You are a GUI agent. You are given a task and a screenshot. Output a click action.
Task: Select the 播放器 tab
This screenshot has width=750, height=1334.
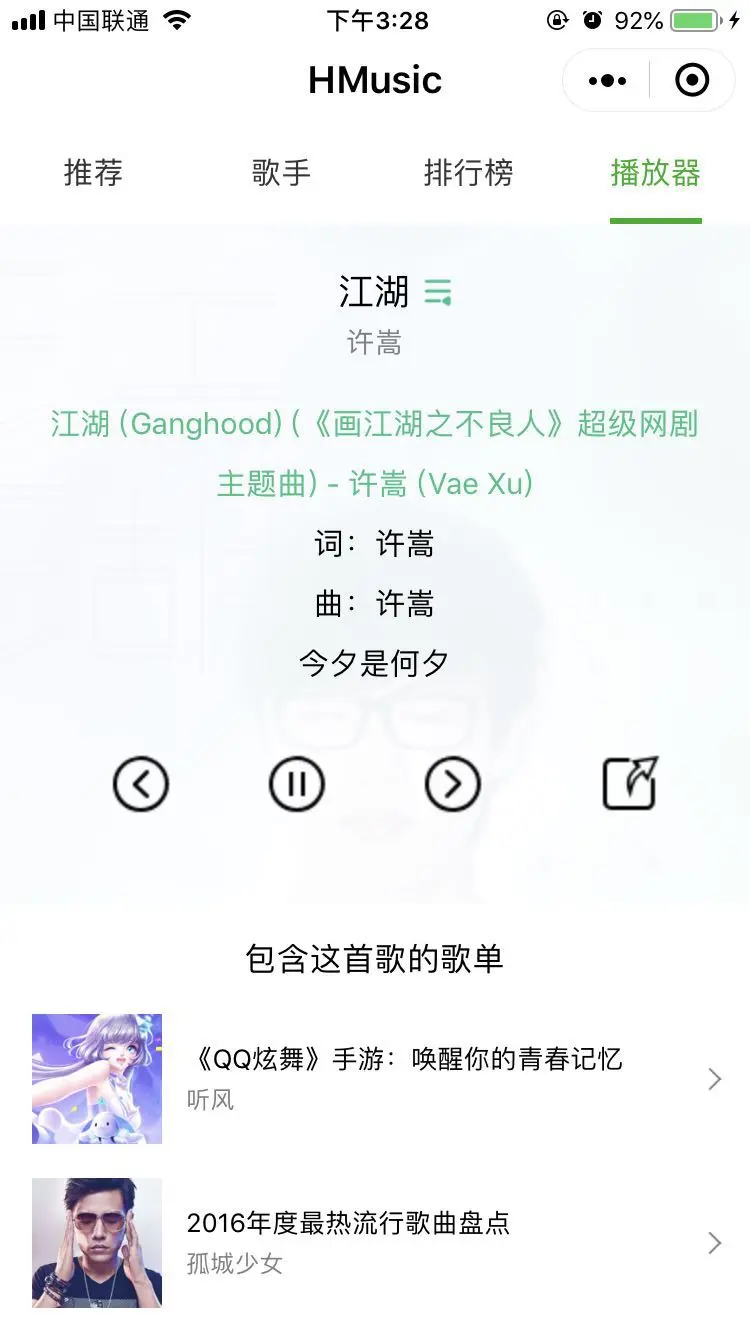pyautogui.click(x=655, y=173)
